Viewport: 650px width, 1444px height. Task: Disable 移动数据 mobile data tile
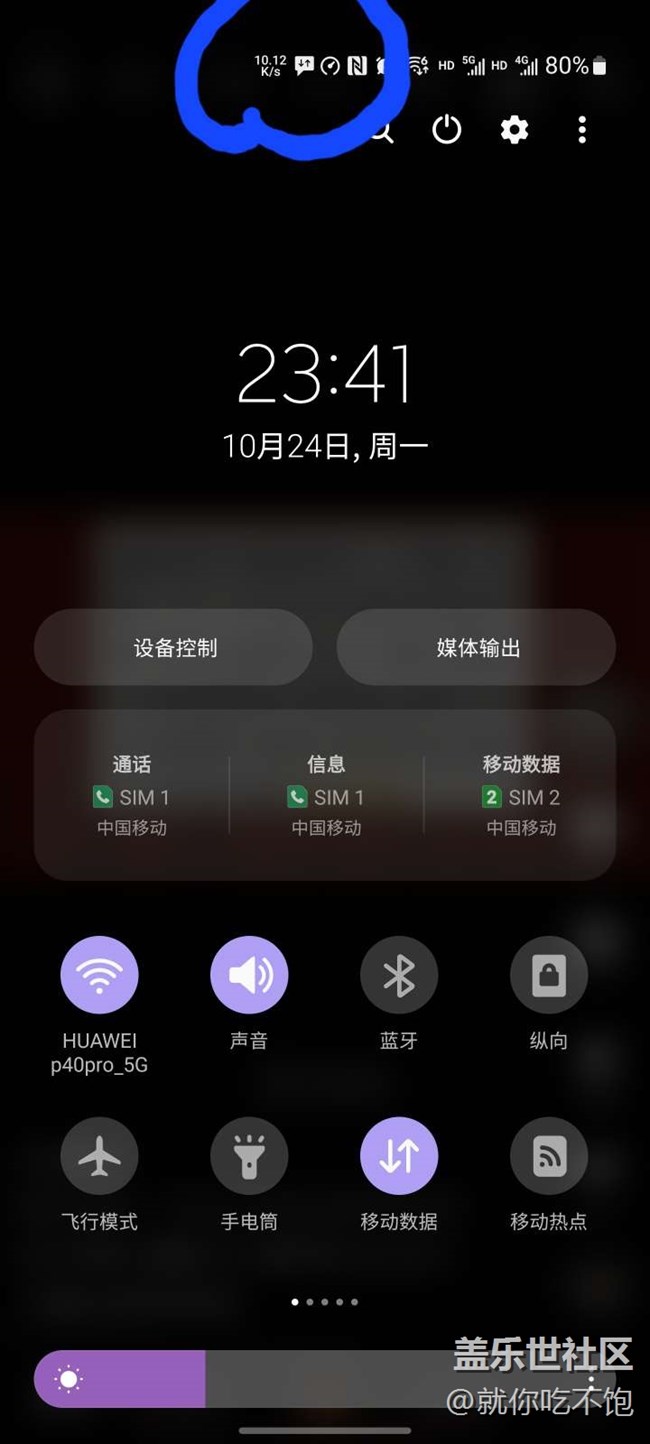pyautogui.click(x=399, y=1156)
